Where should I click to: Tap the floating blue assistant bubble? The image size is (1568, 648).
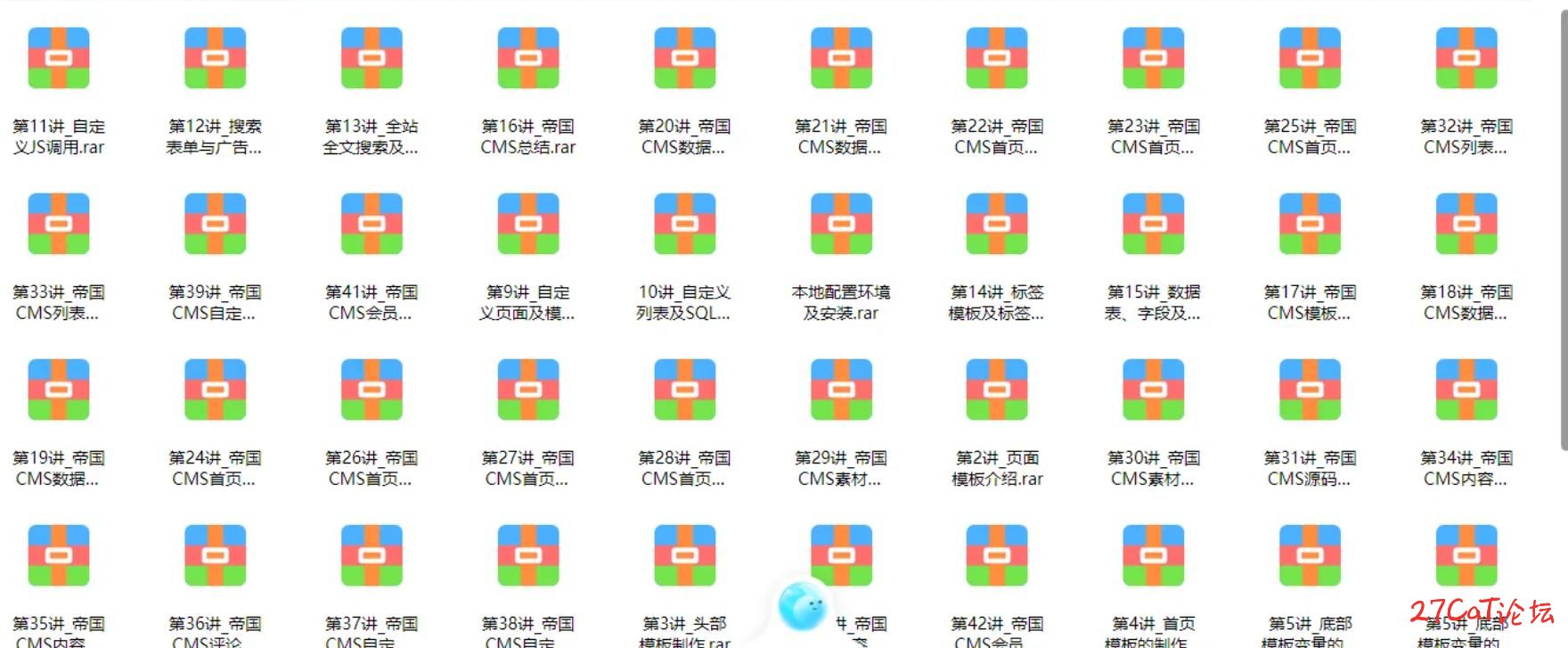coord(804,606)
